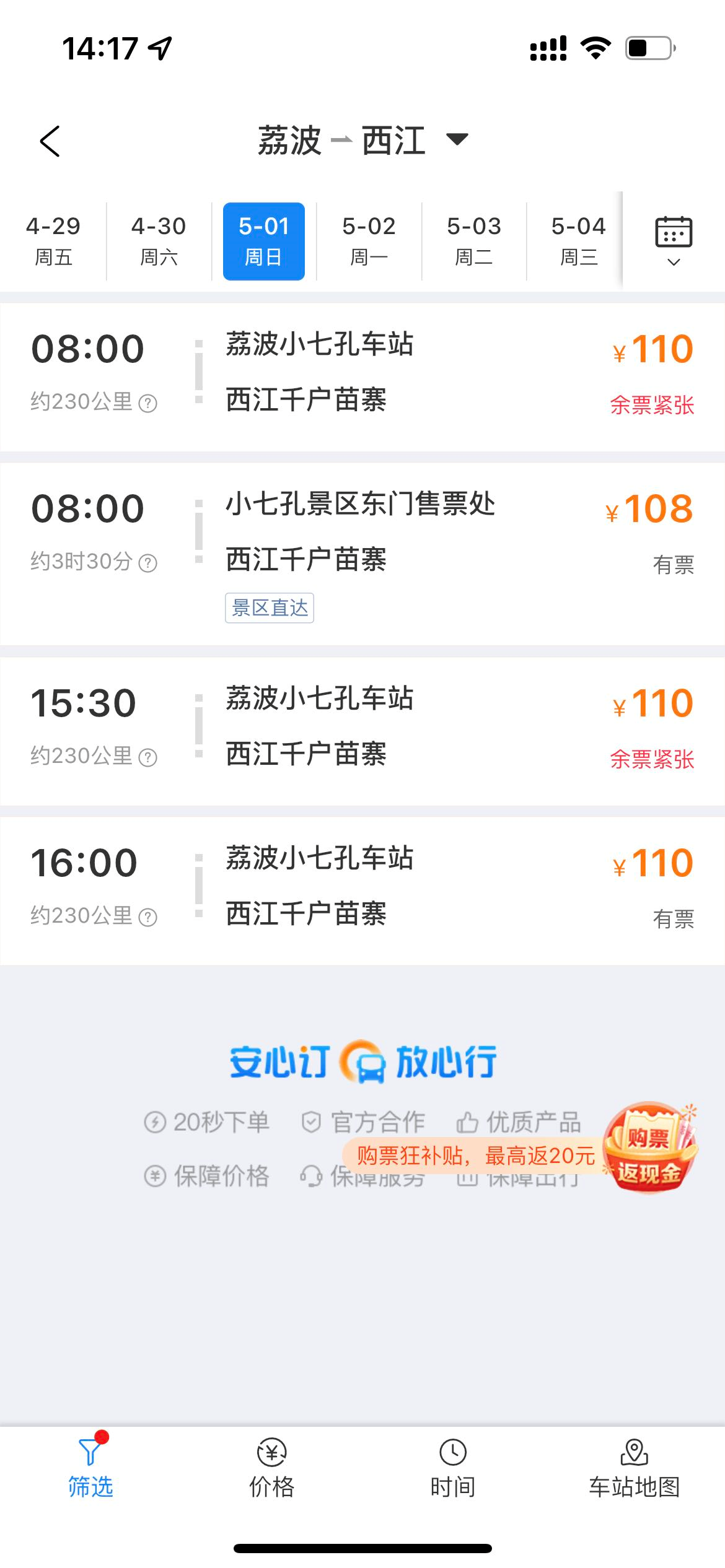
Task: Open the 15:30 荔波小七孔车站 trip
Action: (362, 731)
